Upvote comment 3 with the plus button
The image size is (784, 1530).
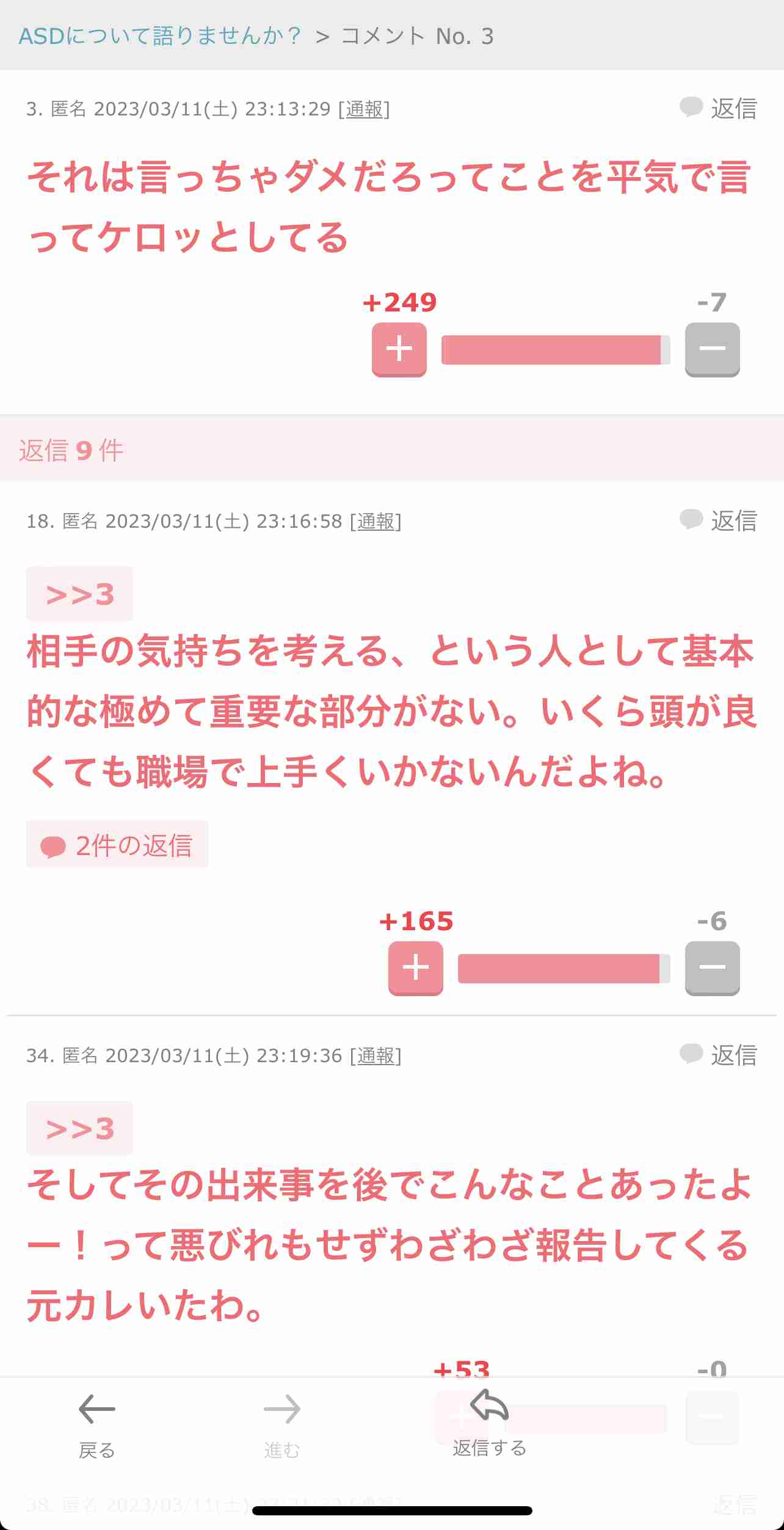(x=399, y=349)
